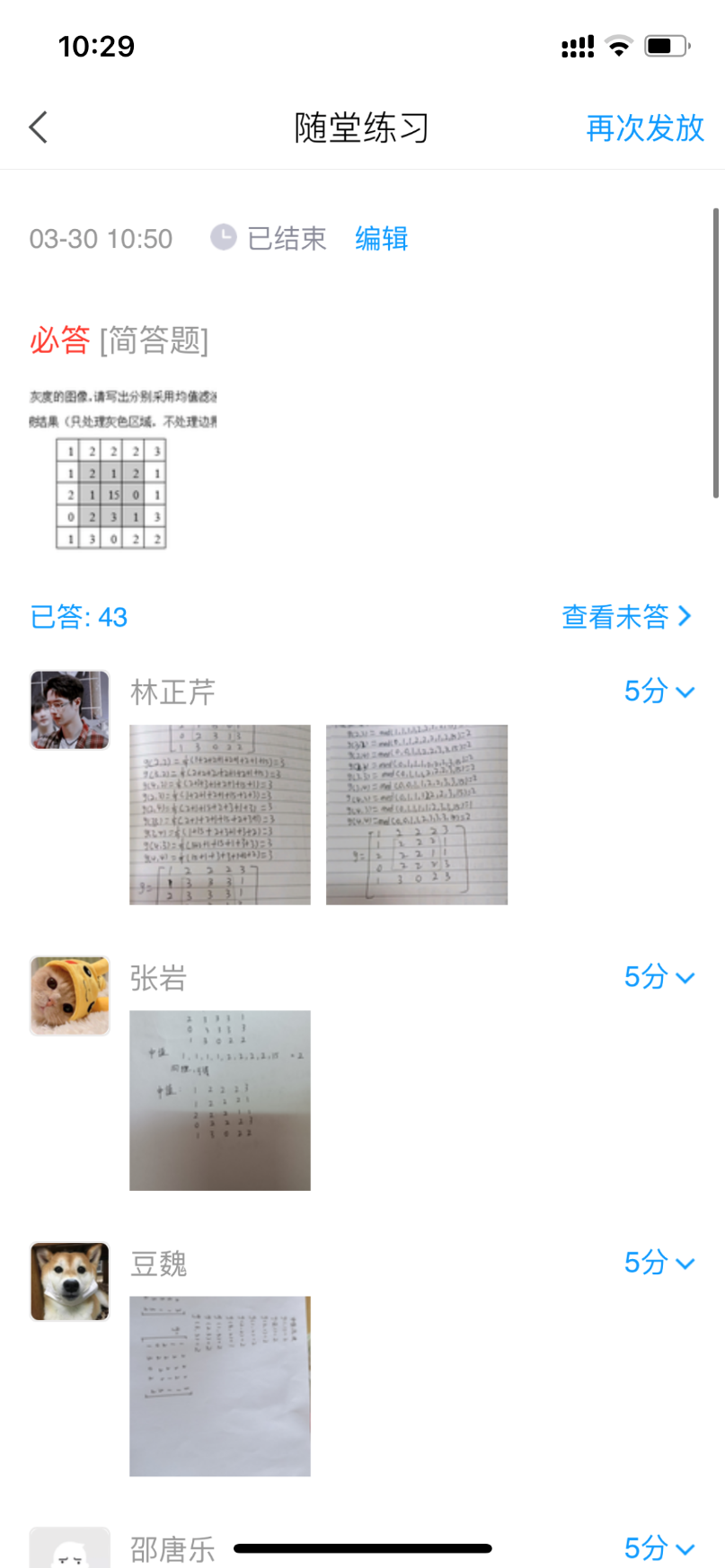Open 林正芹's first answer photo
The width and height of the screenshot is (725, 1568).
pyautogui.click(x=220, y=815)
